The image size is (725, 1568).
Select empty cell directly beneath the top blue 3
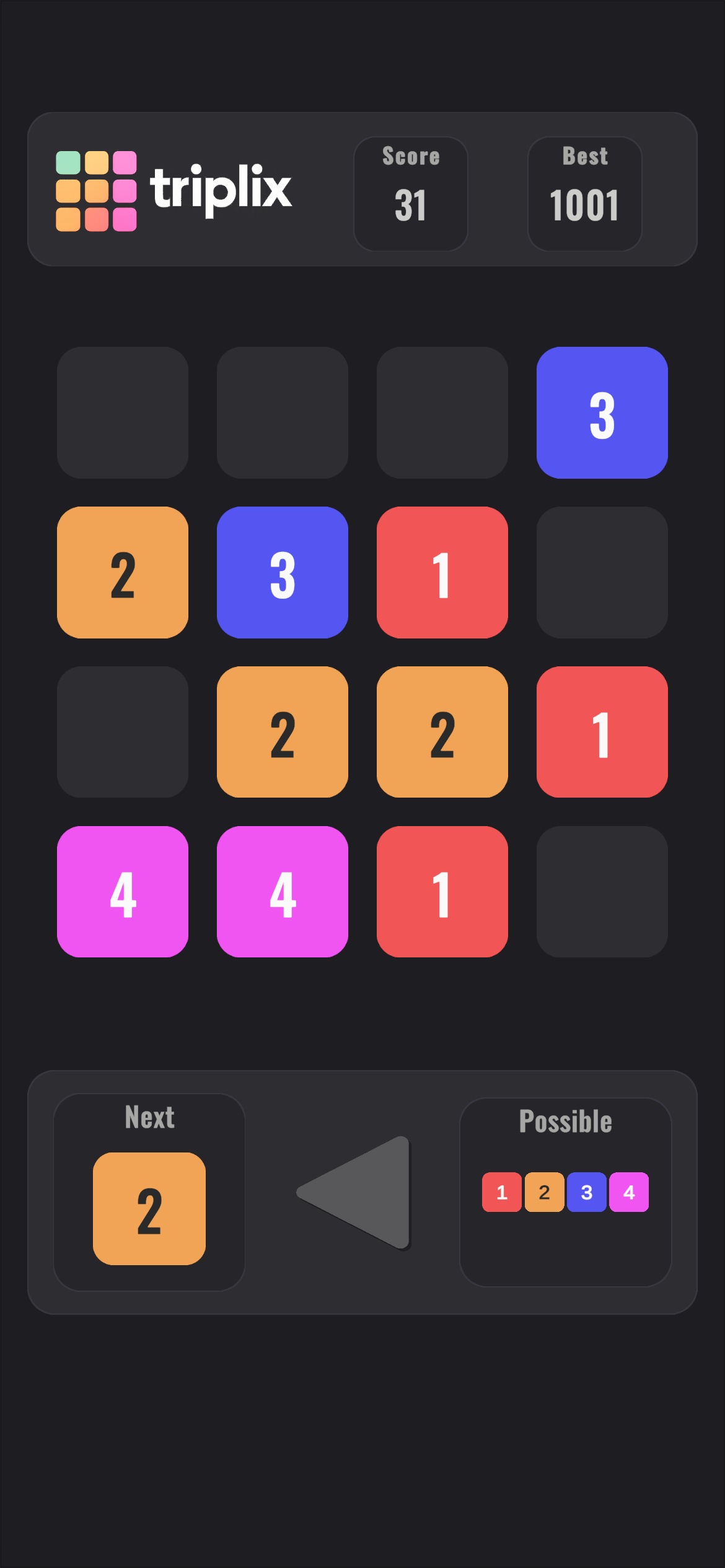tap(602, 572)
